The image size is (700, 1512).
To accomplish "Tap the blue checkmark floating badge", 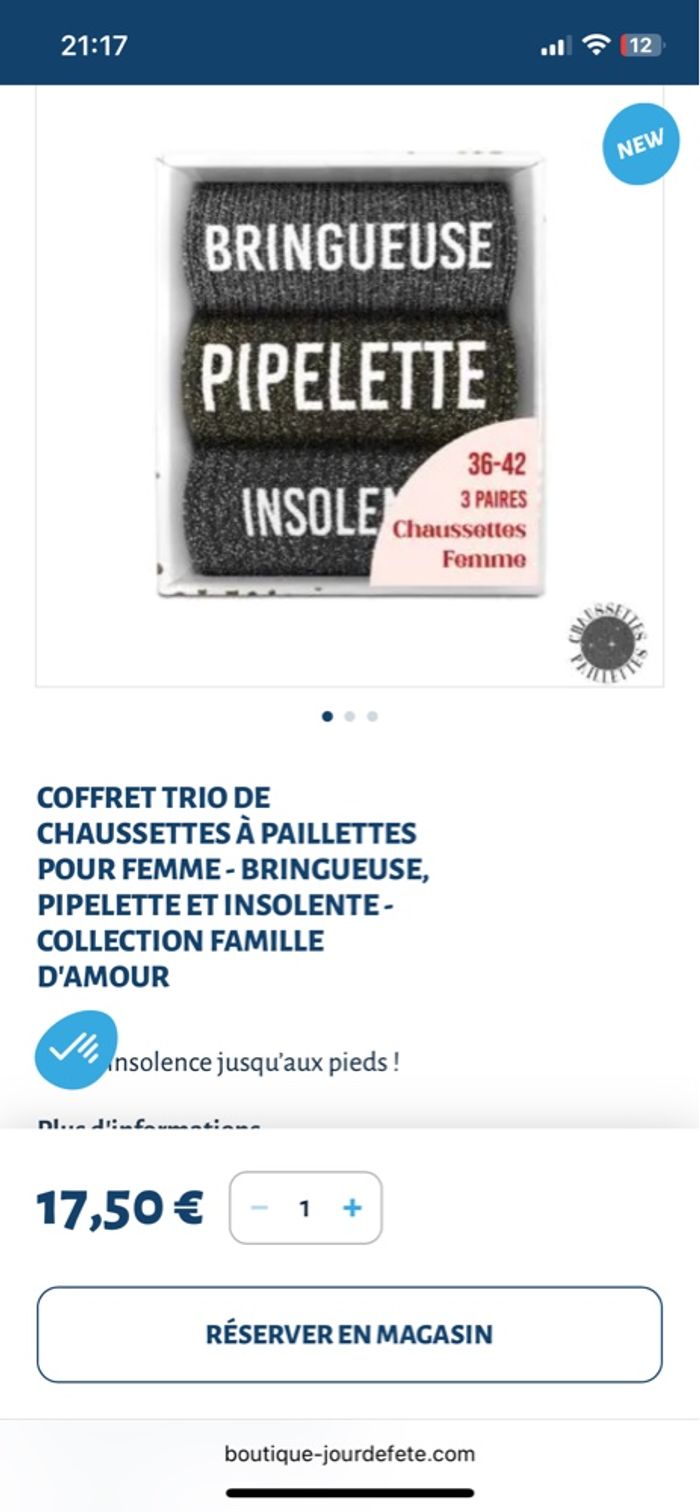I will tap(75, 1050).
